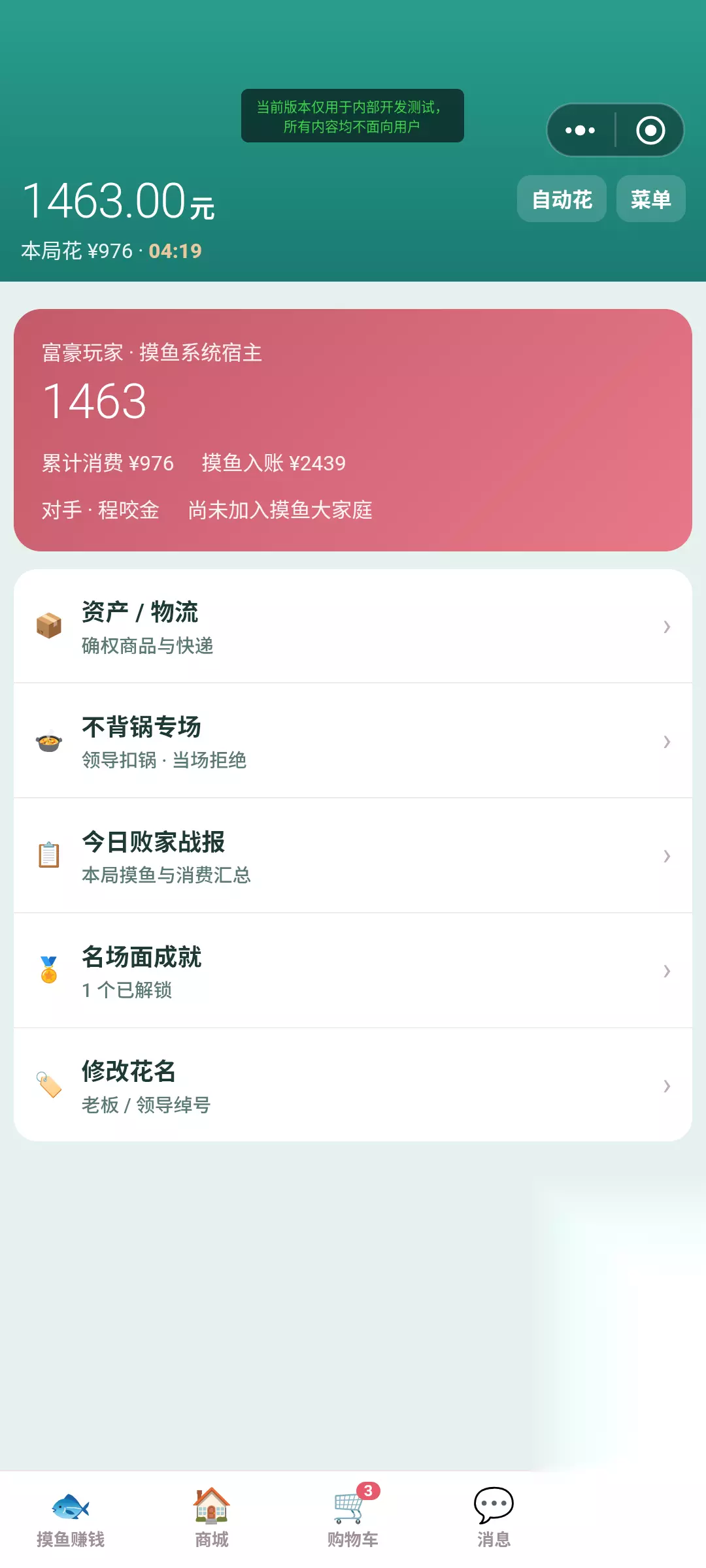Screen dimensions: 706x1568
Task: Open the 富豪玩家 profile card
Action: tap(353, 430)
